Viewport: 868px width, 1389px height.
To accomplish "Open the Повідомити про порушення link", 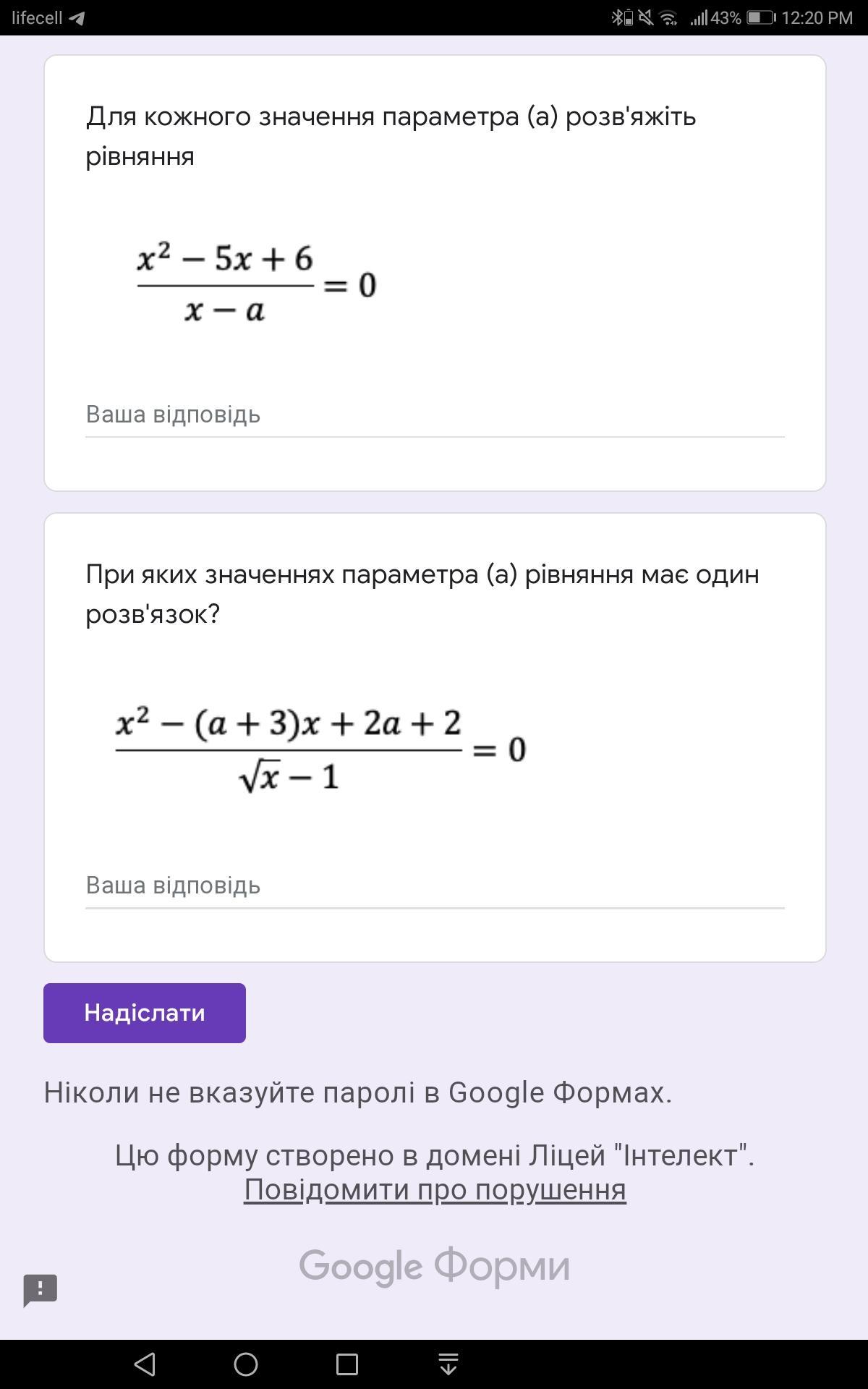I will coord(435,1190).
